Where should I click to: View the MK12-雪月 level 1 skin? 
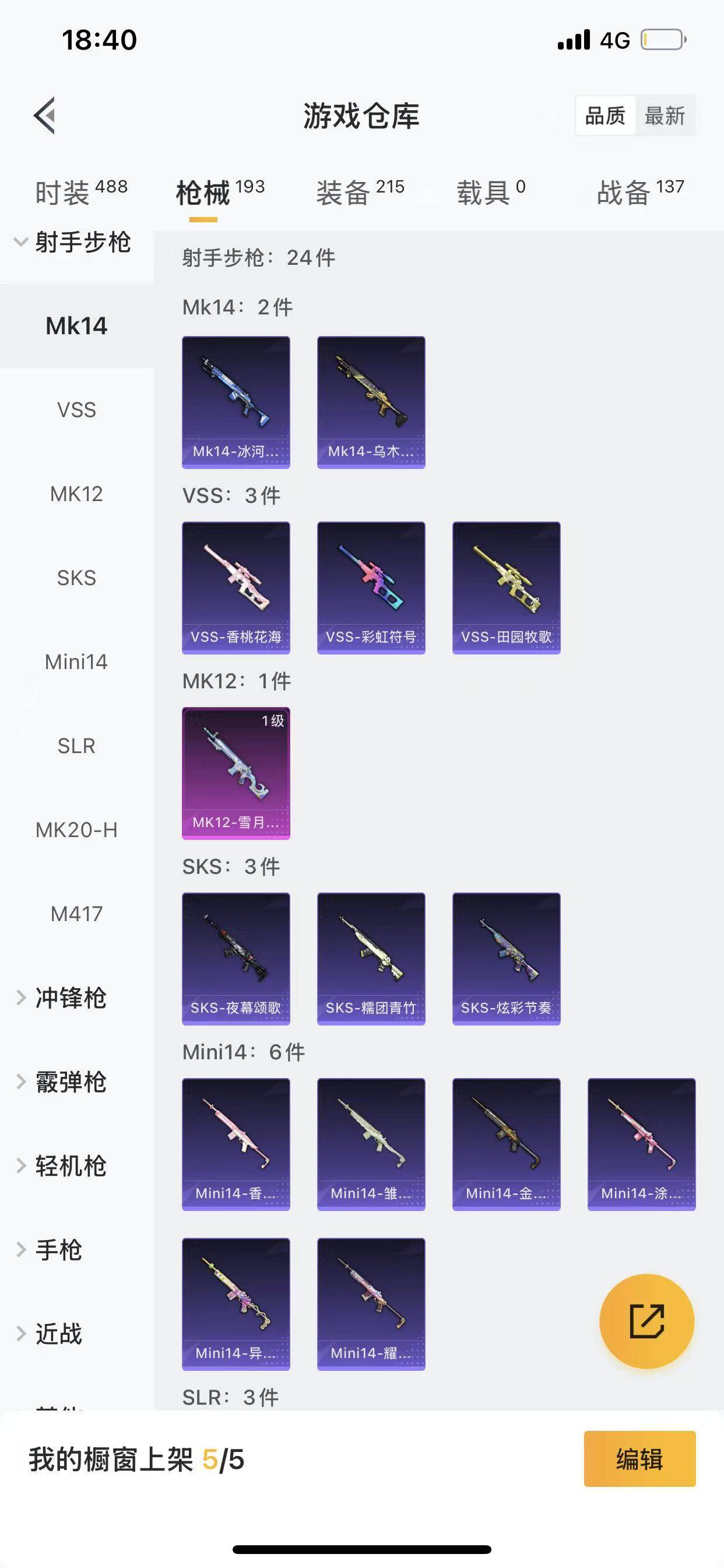tap(236, 773)
